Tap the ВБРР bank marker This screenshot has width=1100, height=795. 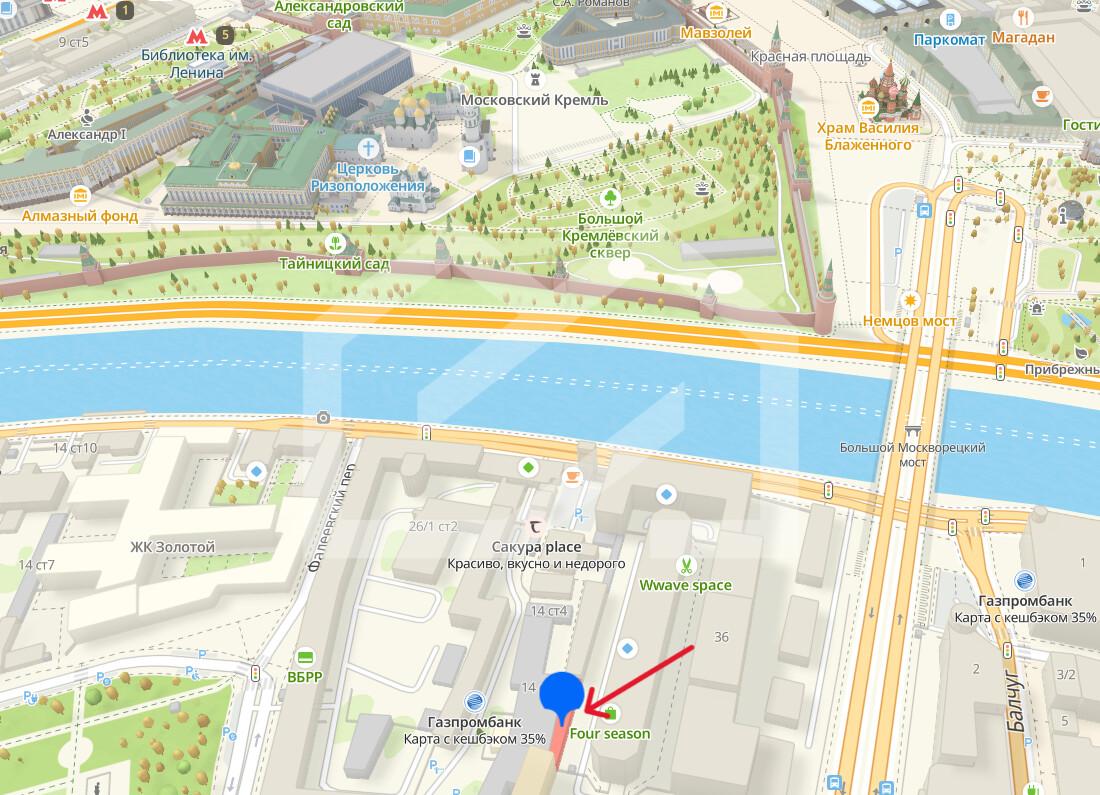pyautogui.click(x=306, y=655)
